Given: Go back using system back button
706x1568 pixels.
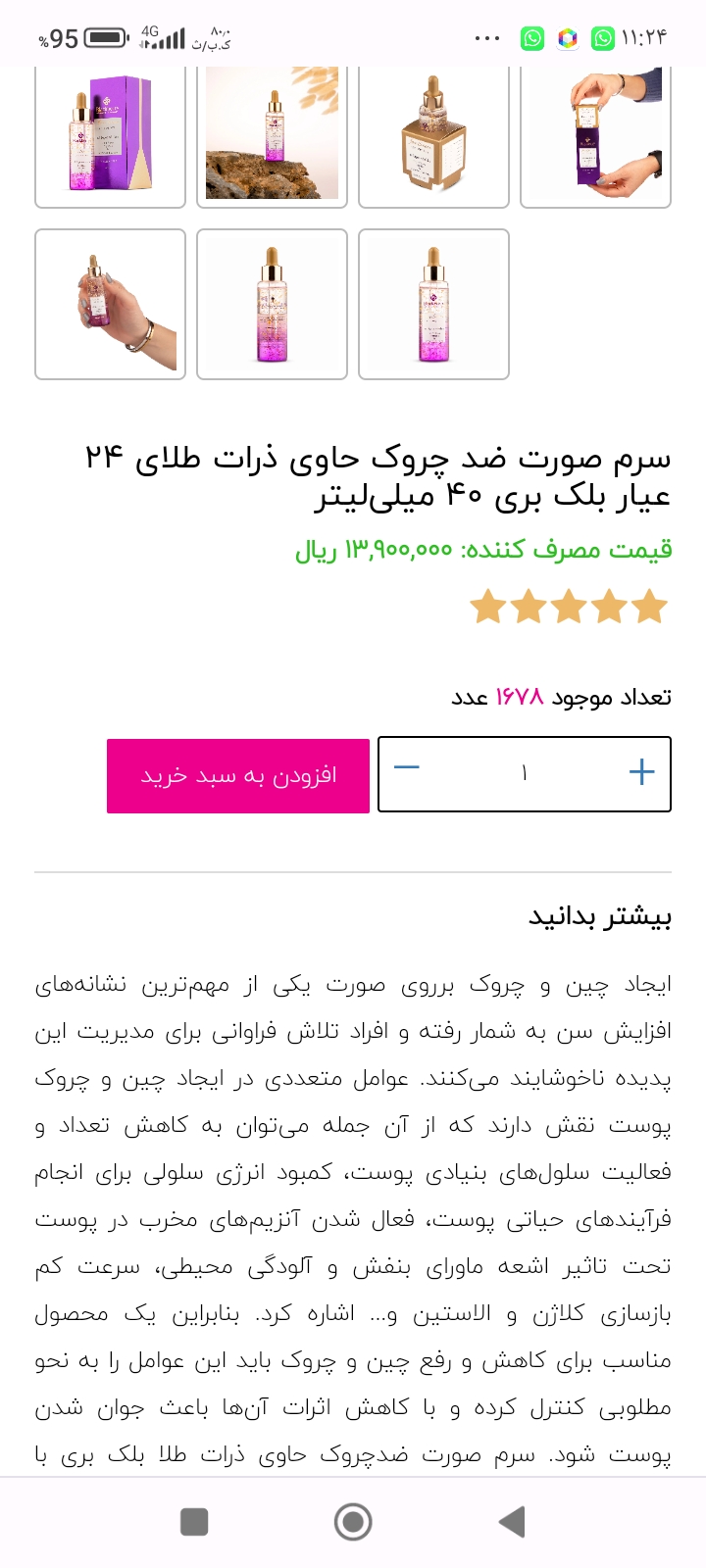Looking at the screenshot, I should [512, 1522].
